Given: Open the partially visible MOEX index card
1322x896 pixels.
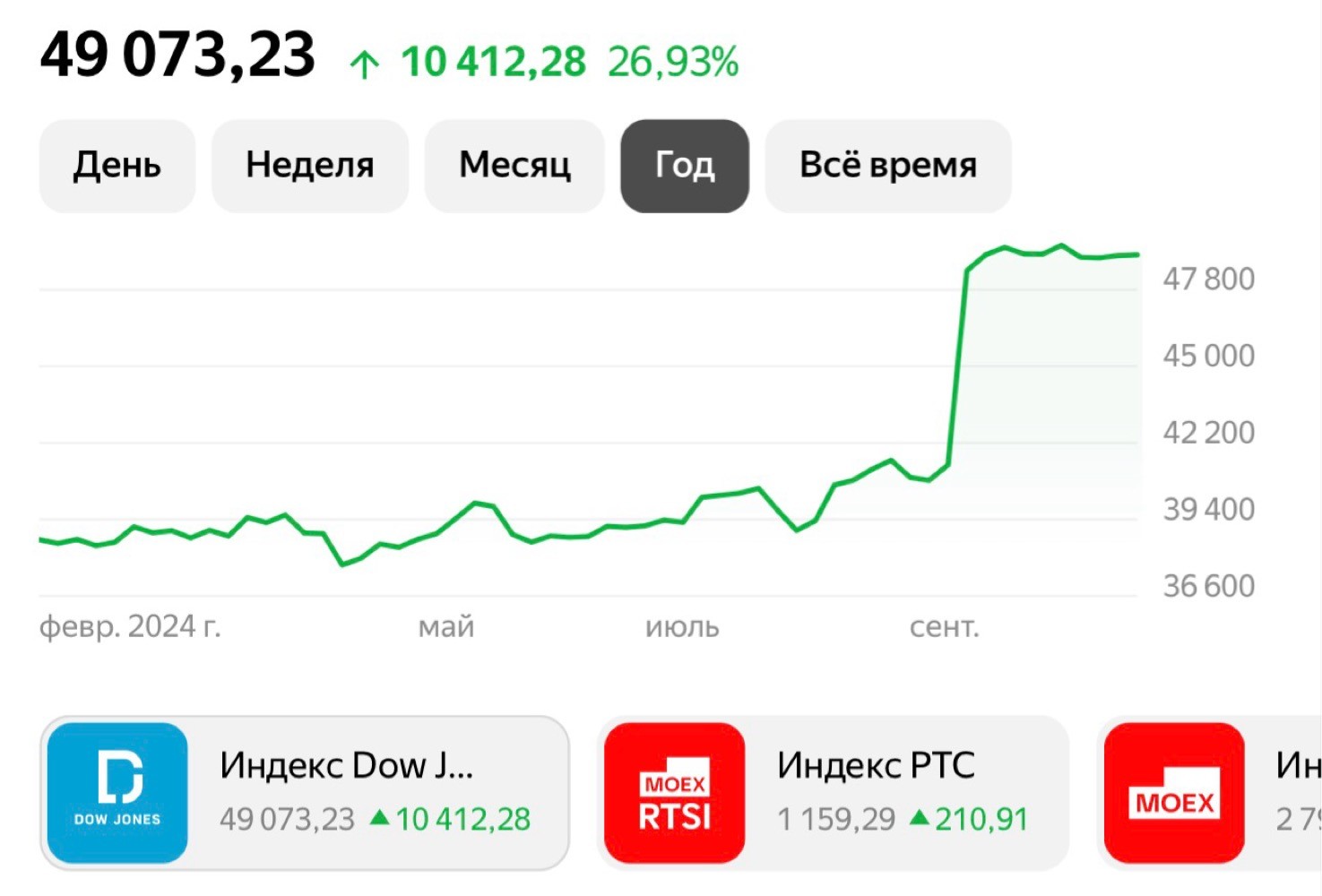Looking at the screenshot, I should pos(1209,793).
